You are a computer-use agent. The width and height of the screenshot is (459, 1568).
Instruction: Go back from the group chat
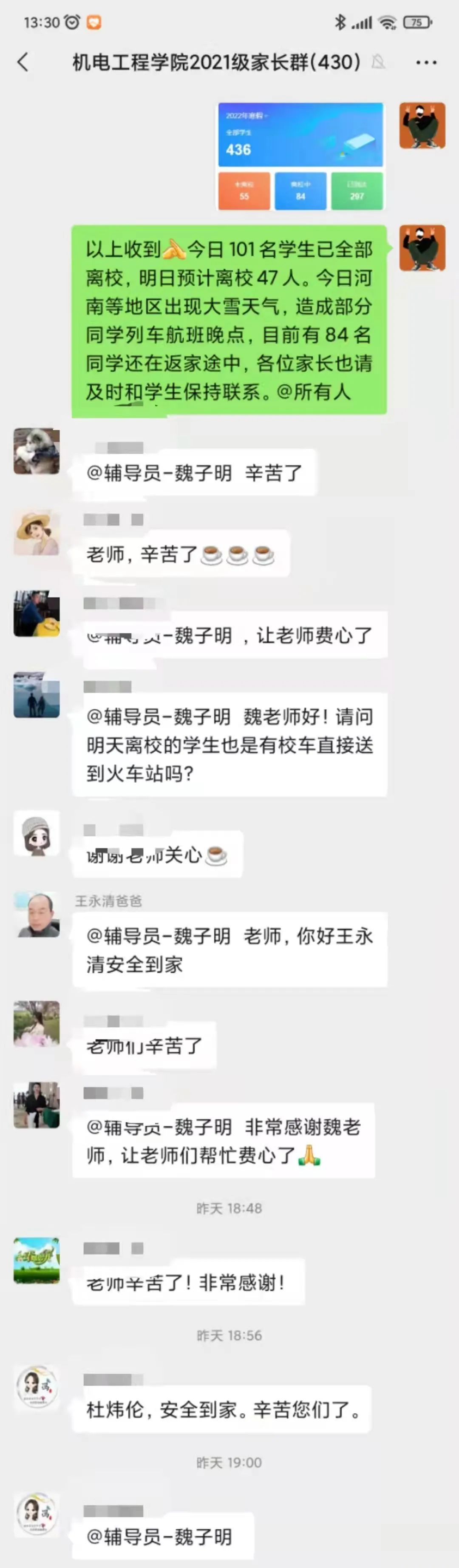click(23, 62)
